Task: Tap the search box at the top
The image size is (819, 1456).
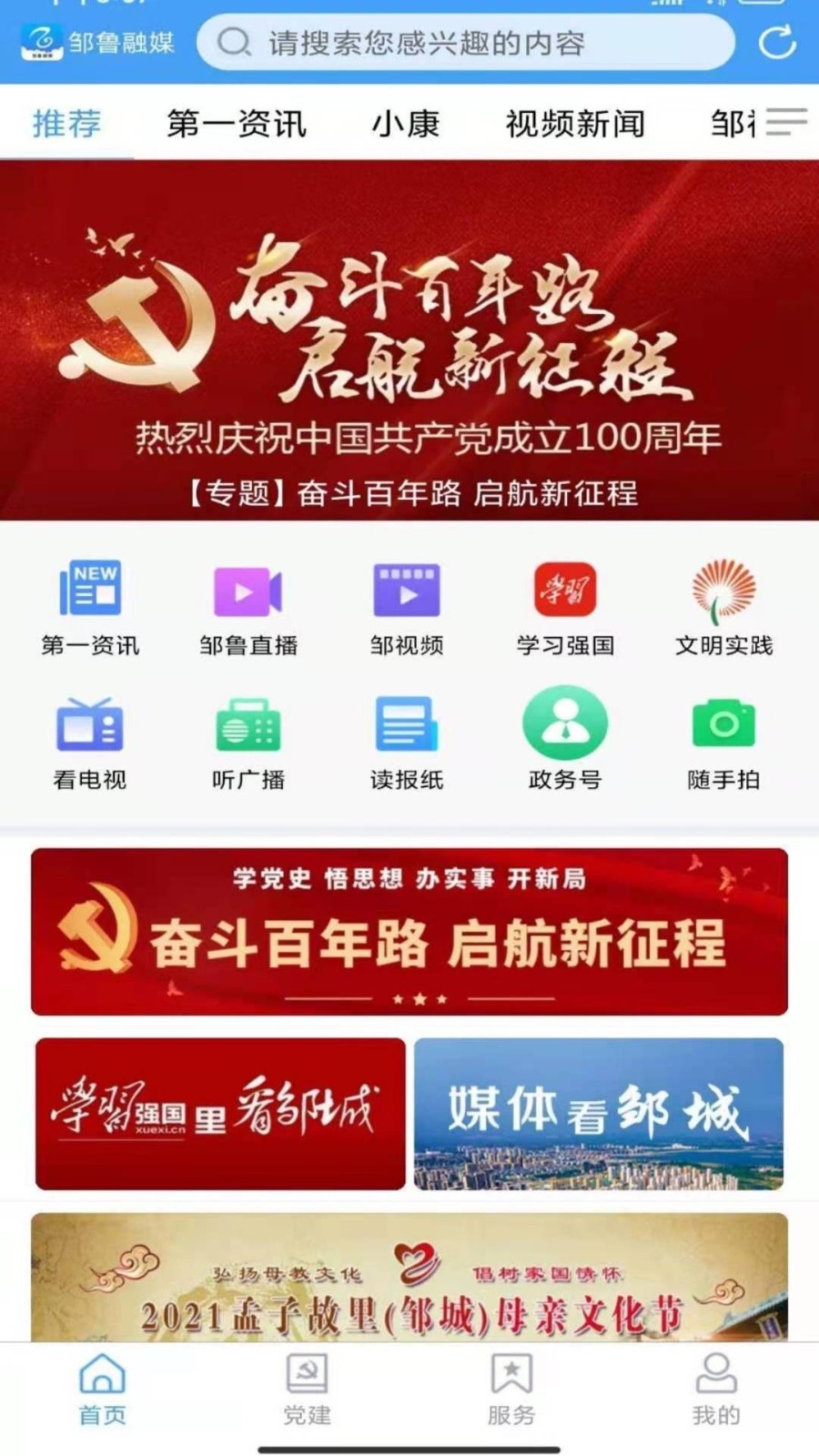Action: click(464, 43)
